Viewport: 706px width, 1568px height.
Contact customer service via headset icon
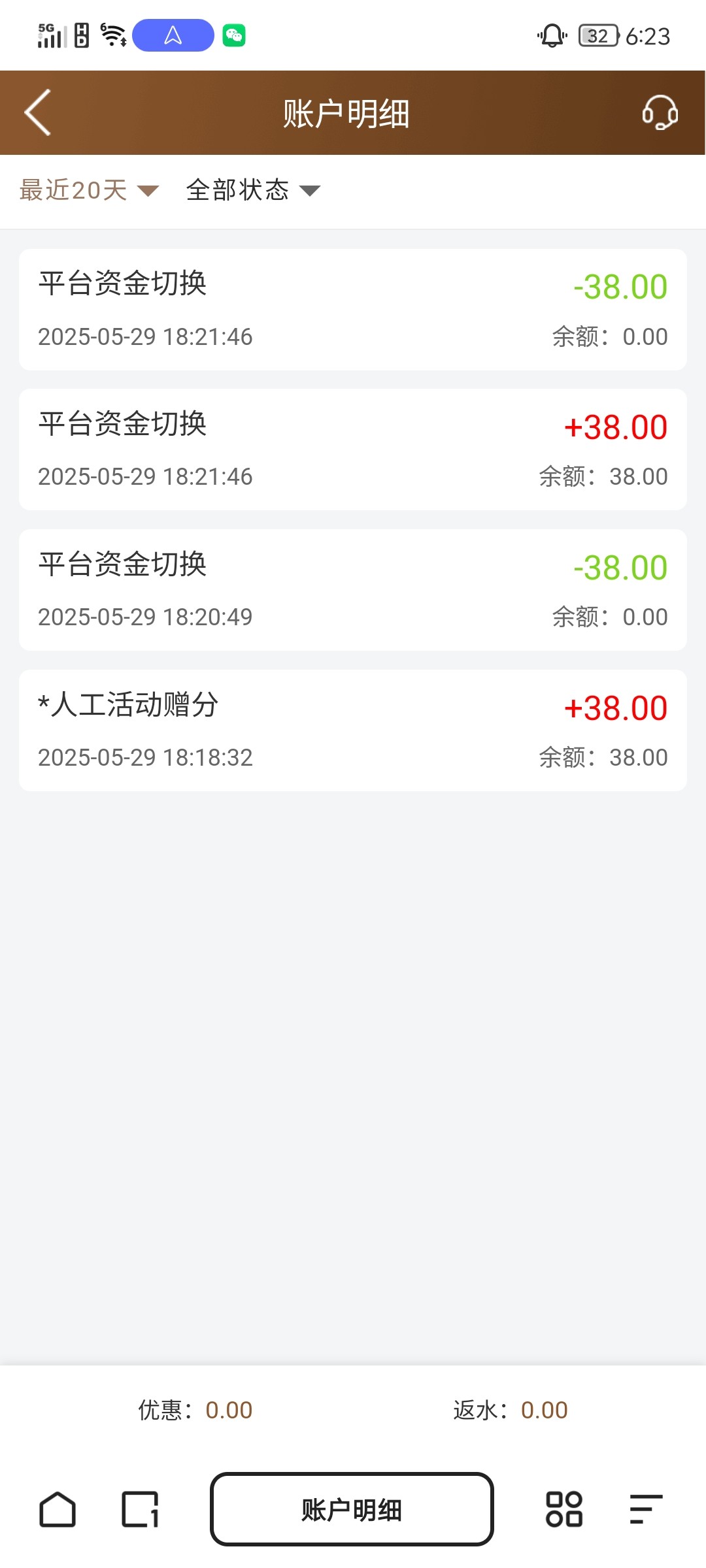point(660,112)
